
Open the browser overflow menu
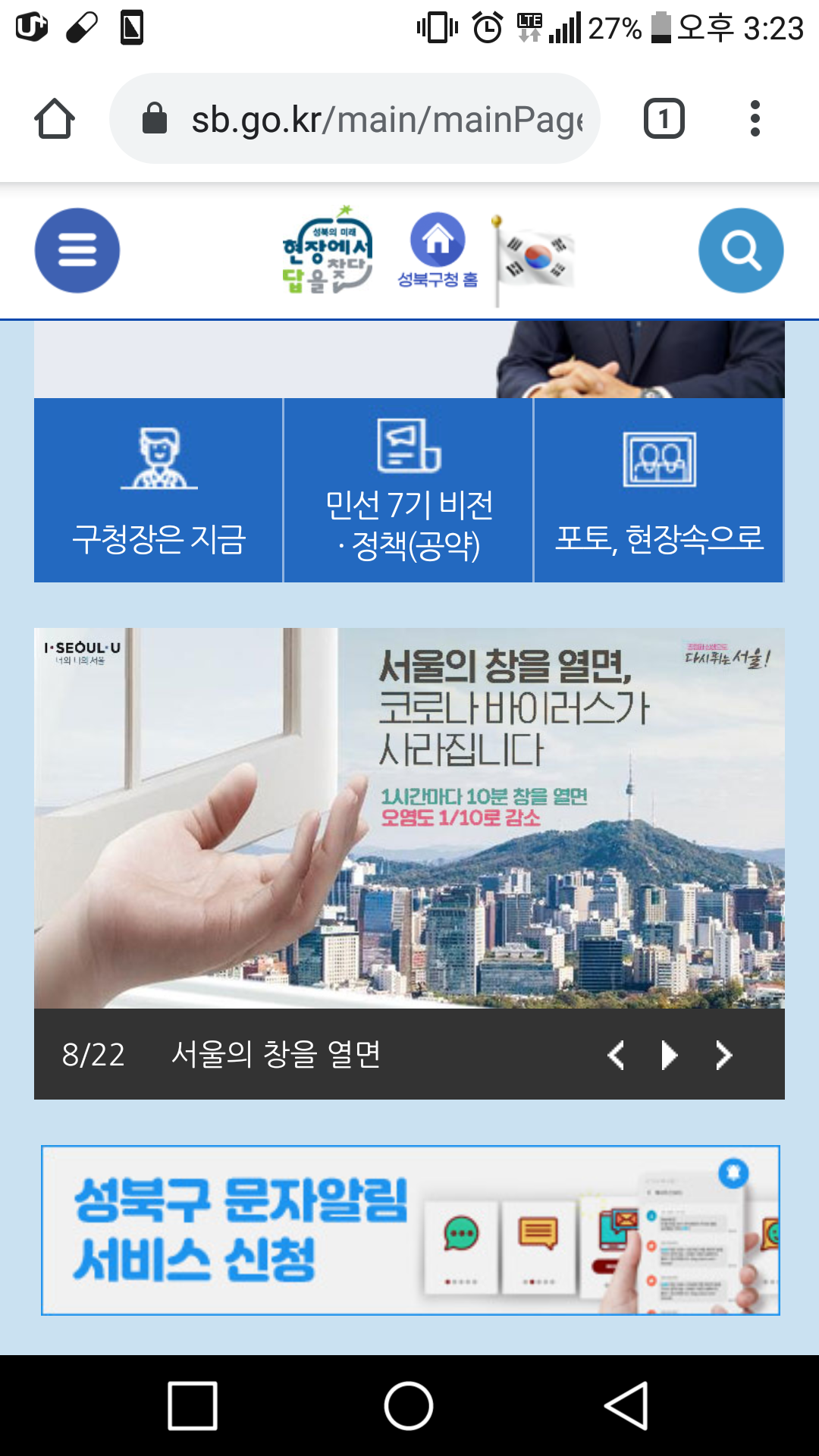pos(755,119)
